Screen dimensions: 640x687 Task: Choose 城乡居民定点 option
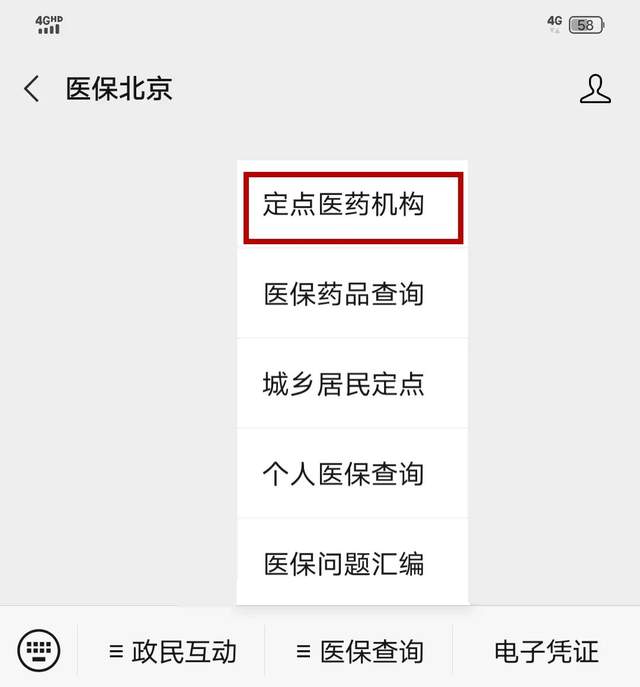pyautogui.click(x=352, y=384)
